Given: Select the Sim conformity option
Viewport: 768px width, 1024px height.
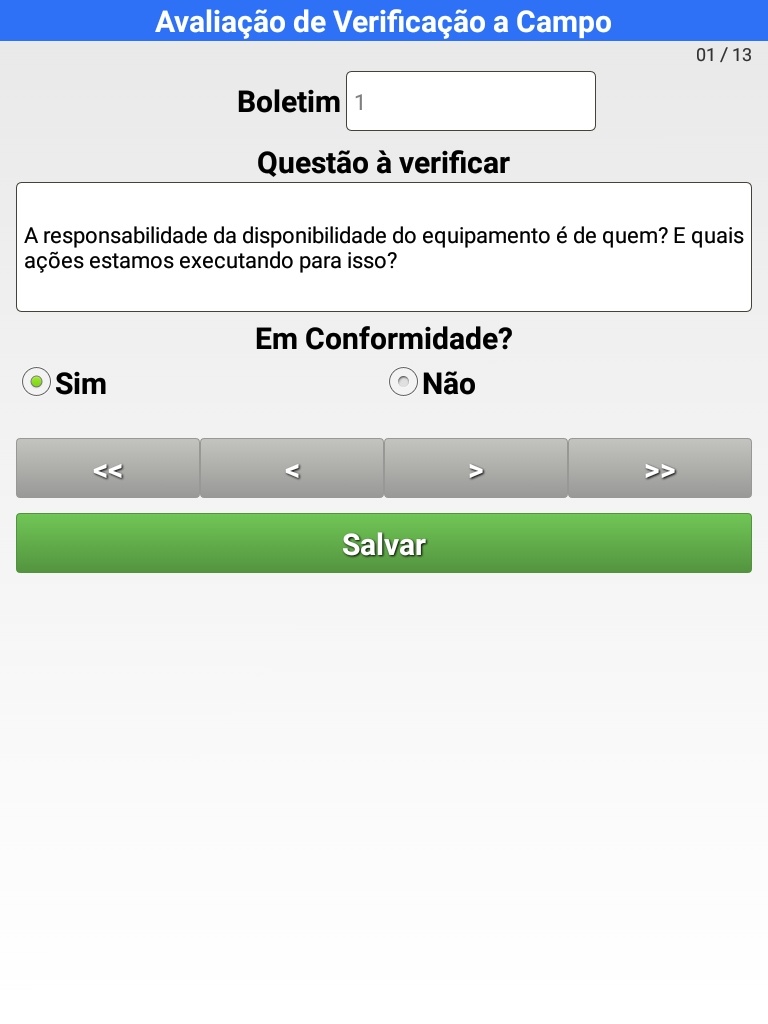Looking at the screenshot, I should click(x=37, y=382).
